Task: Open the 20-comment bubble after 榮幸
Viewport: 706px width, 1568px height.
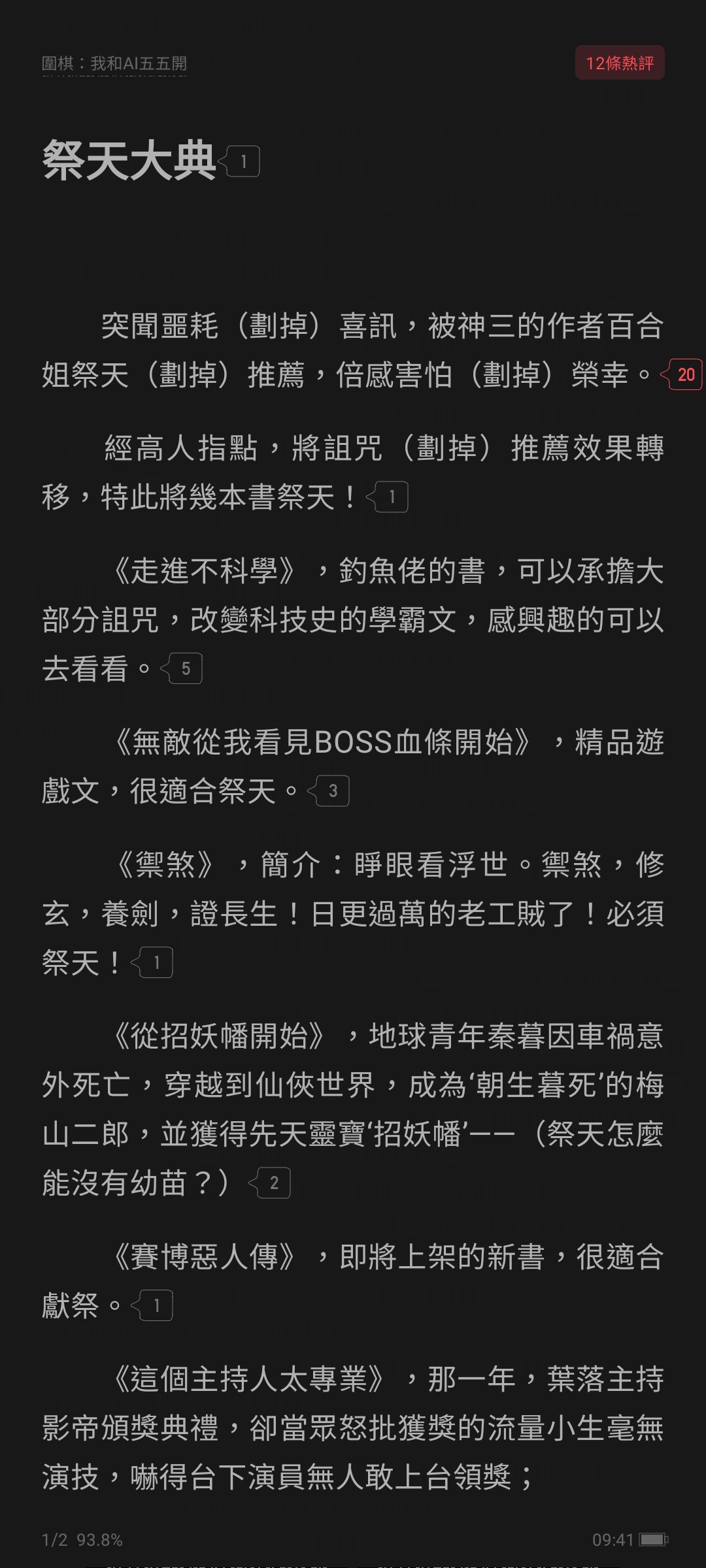Action: [682, 374]
